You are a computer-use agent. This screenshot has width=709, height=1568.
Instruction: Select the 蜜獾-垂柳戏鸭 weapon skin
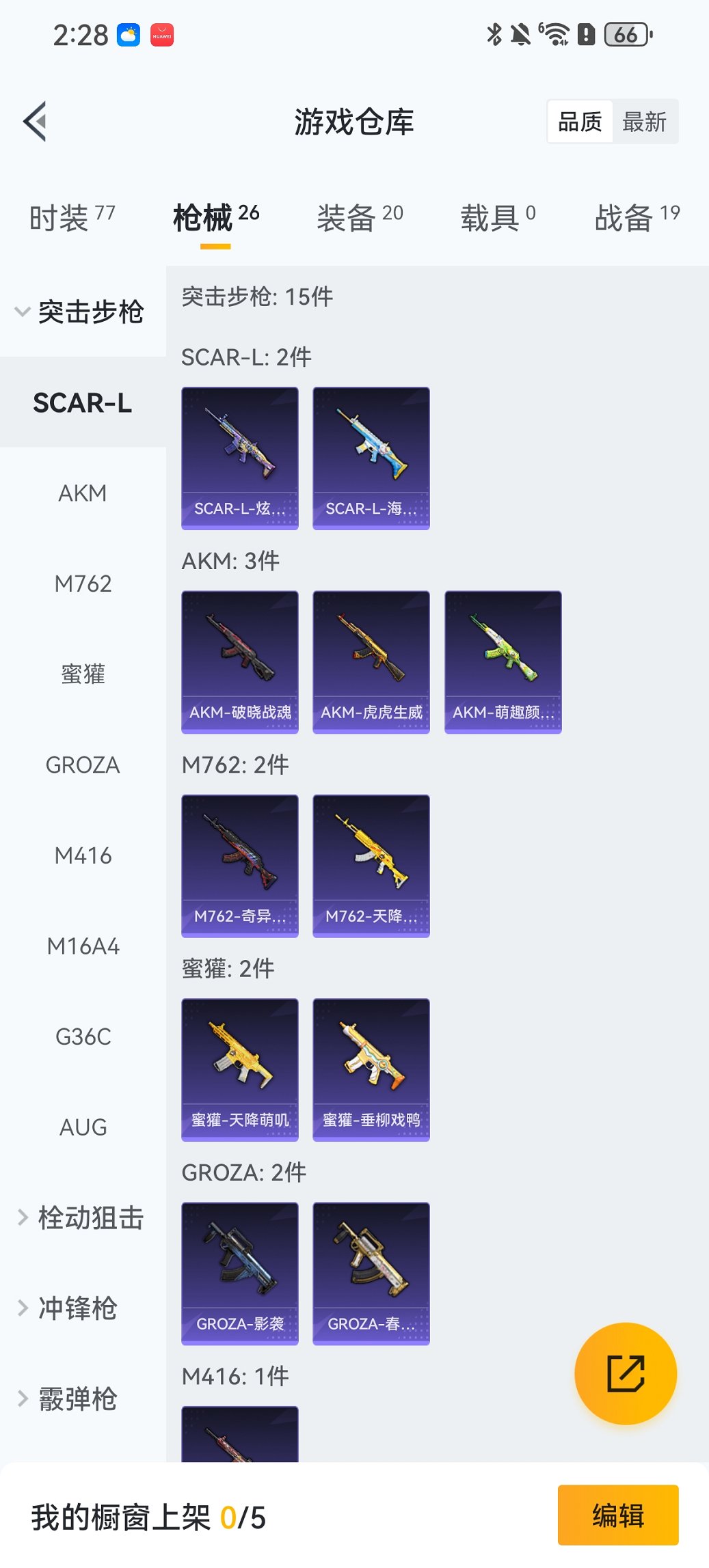coord(371,1069)
